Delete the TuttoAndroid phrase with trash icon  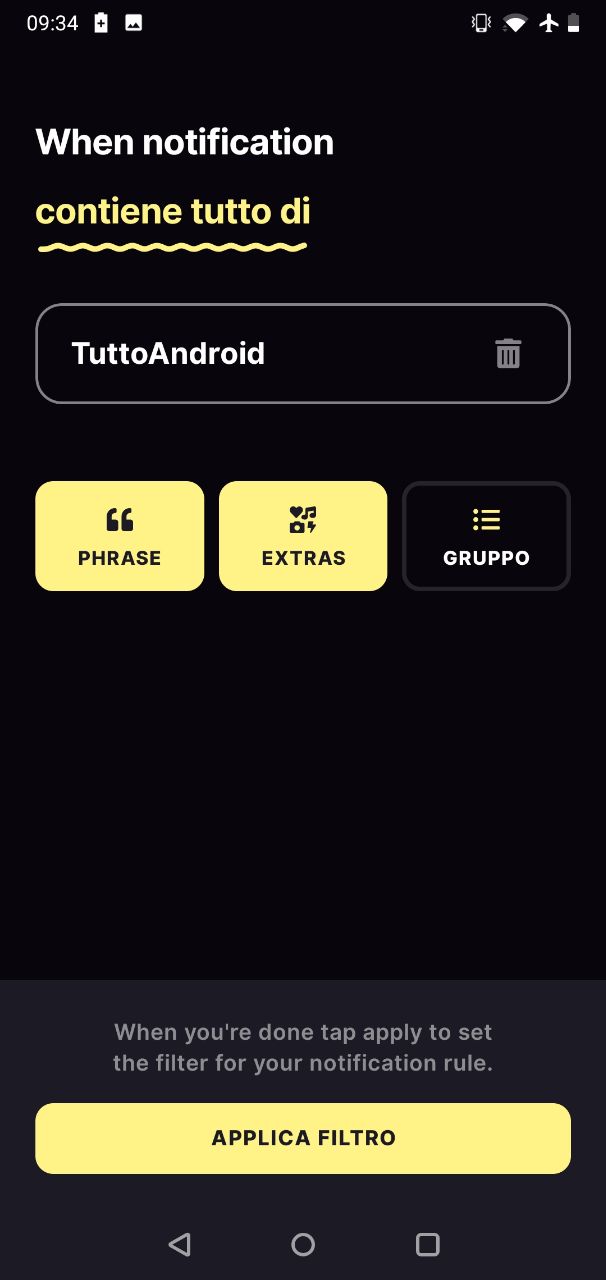(508, 353)
